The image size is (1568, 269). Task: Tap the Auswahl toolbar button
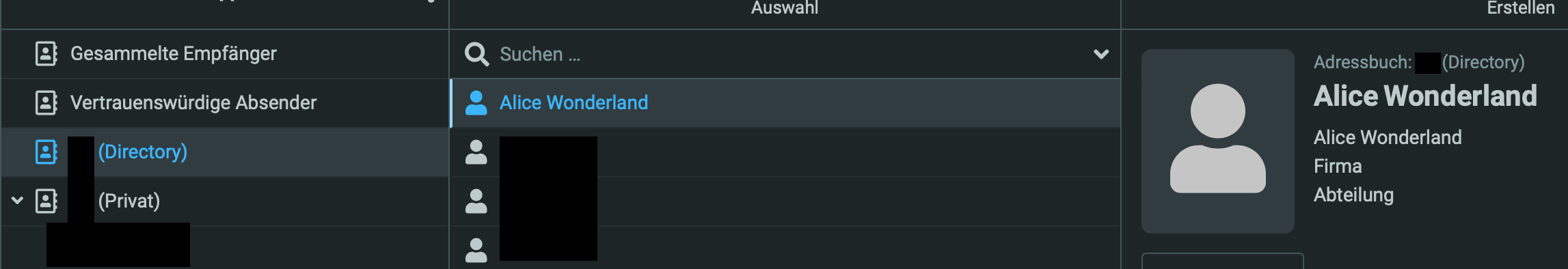click(x=785, y=8)
